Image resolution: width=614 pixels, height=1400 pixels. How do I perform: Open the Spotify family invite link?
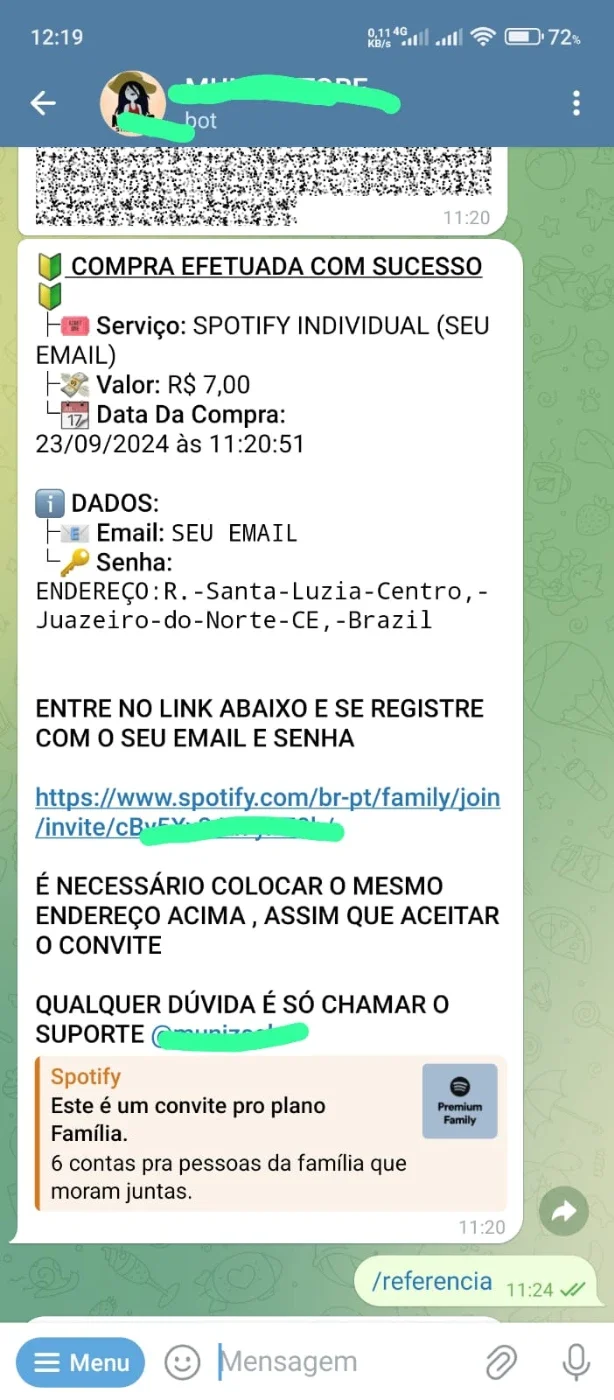tap(267, 812)
